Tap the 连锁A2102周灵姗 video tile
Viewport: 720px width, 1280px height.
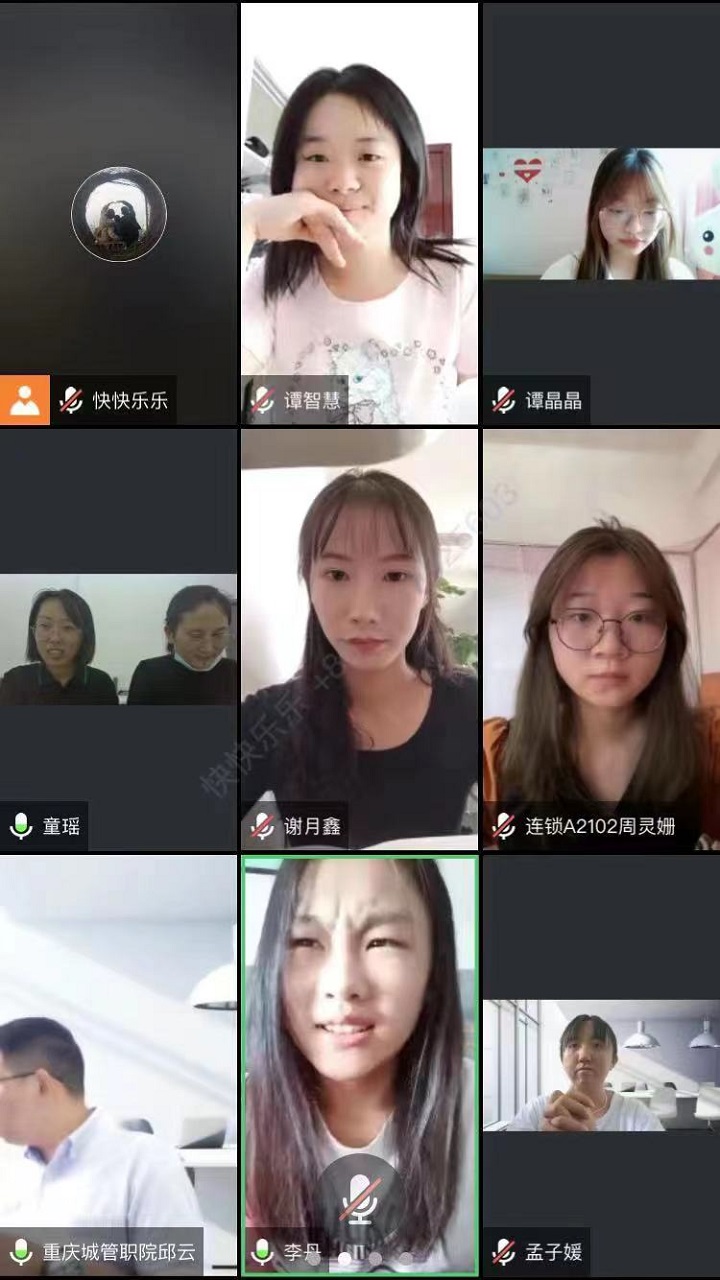601,640
